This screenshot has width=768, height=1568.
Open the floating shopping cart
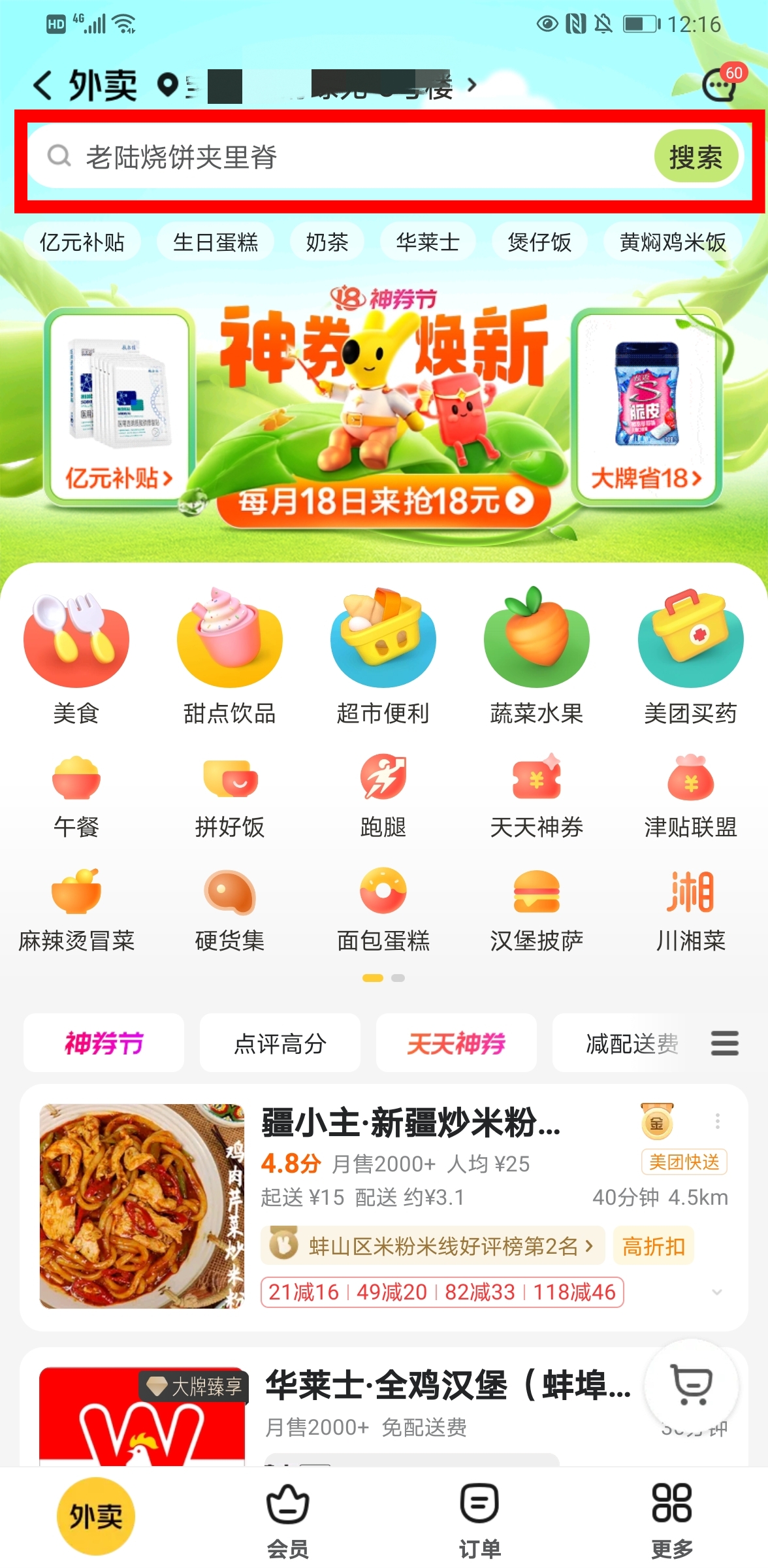coord(691,1384)
